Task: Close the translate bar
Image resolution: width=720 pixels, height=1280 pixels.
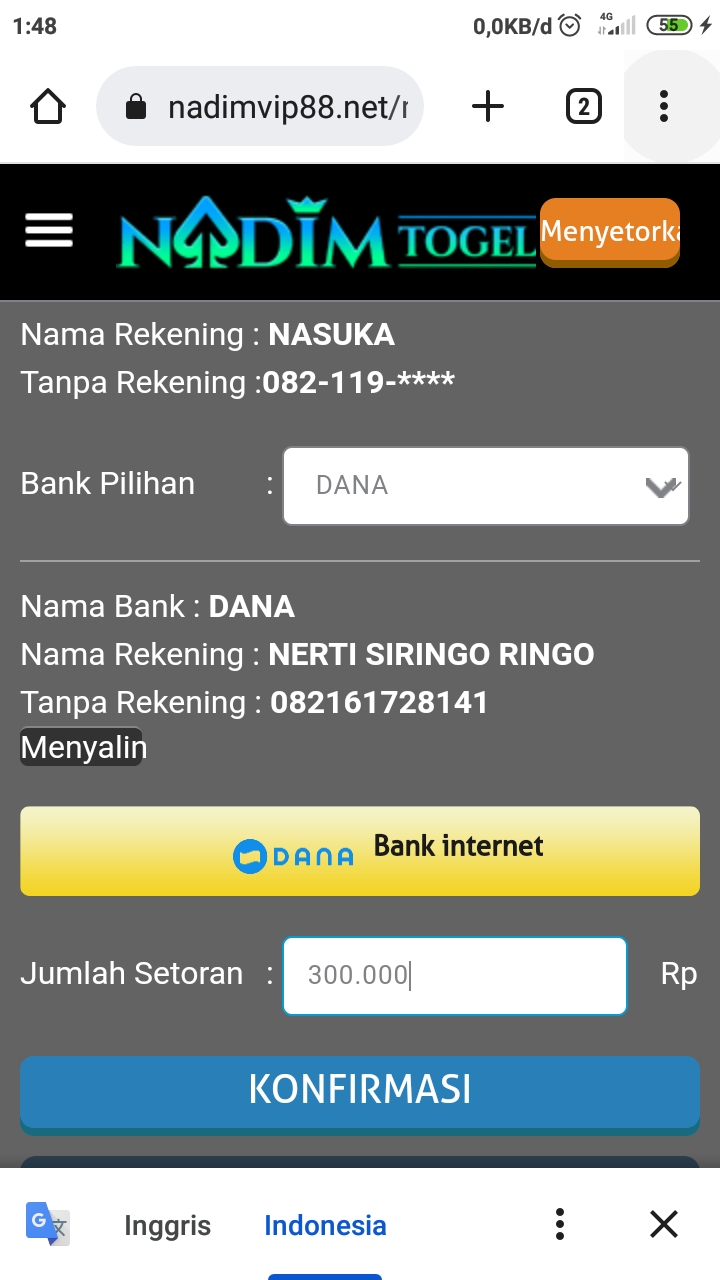Action: point(664,1224)
